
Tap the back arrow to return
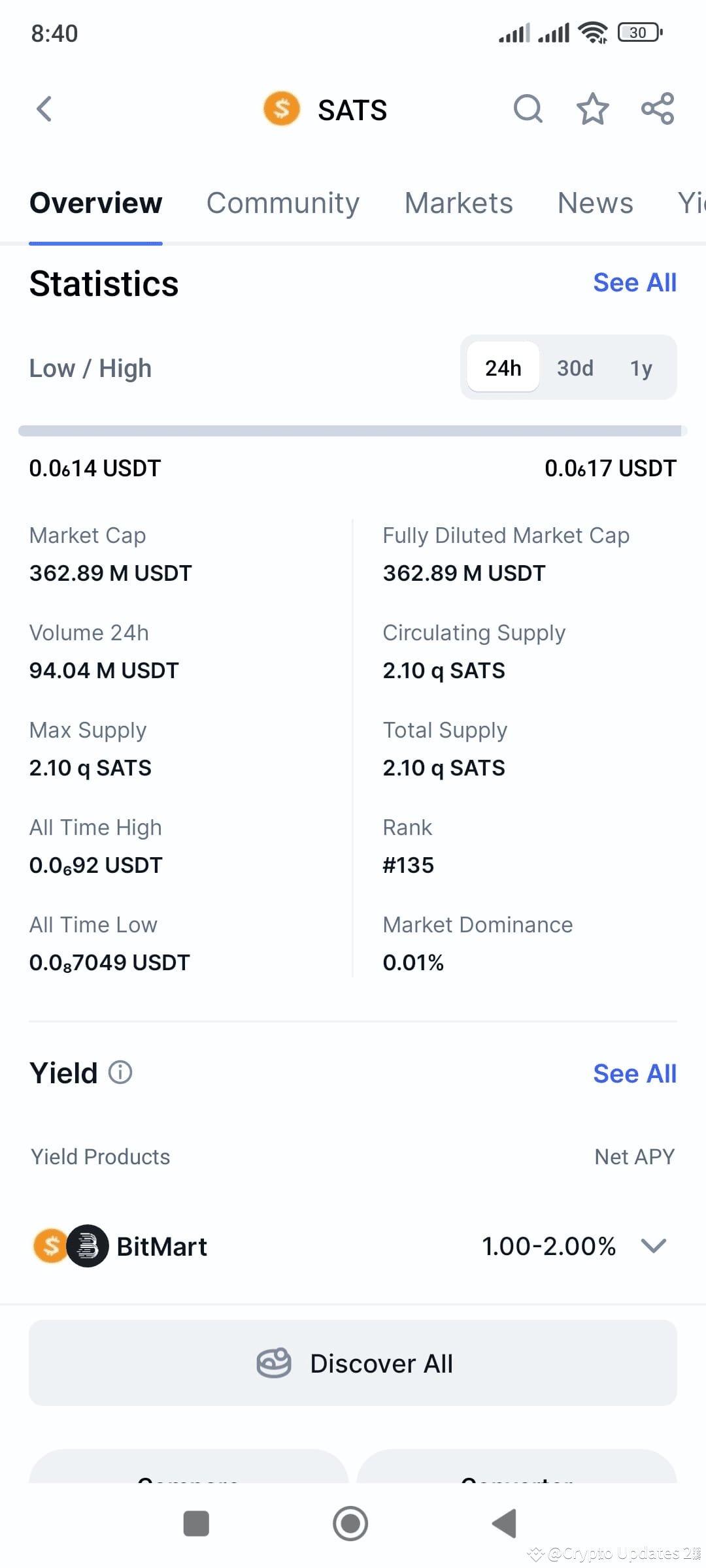[44, 109]
